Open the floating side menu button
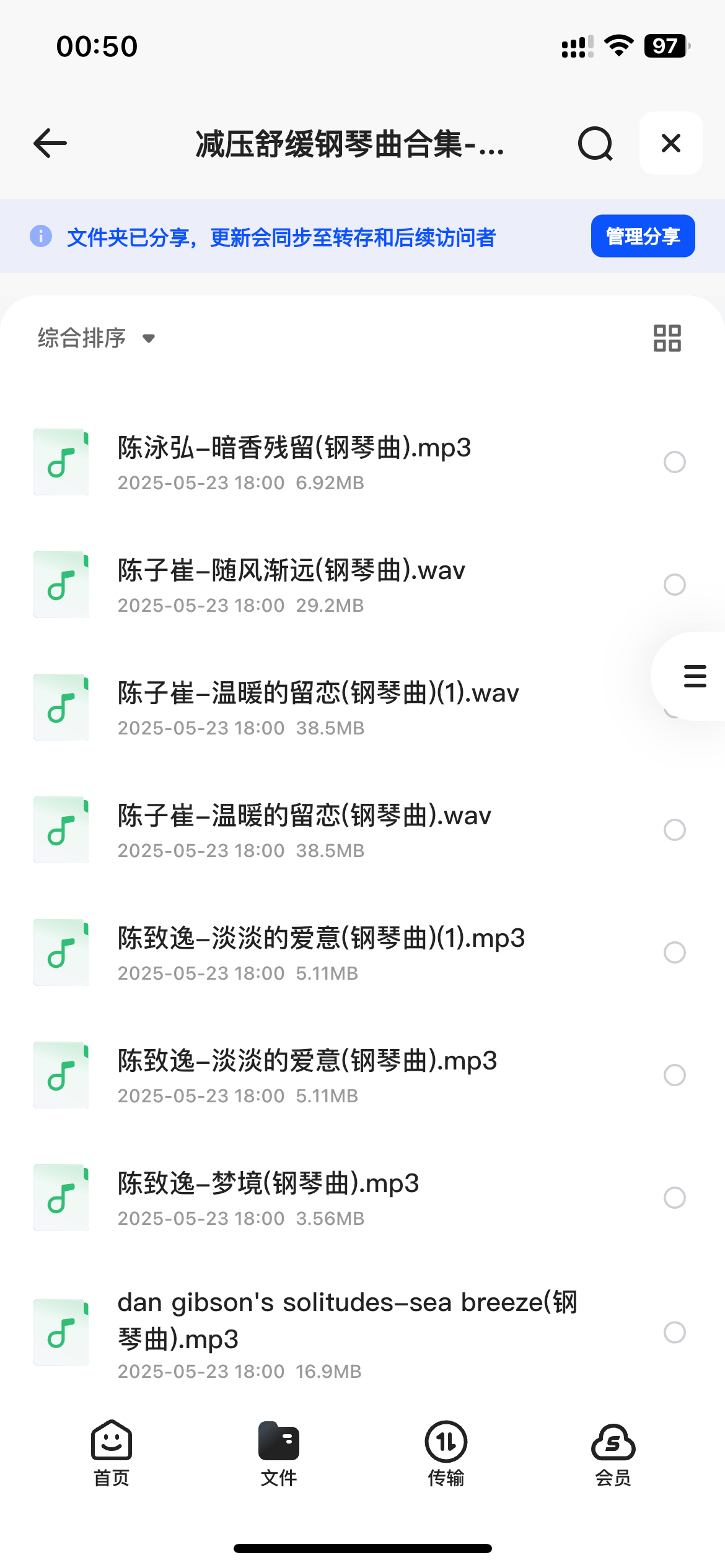This screenshot has height=1568, width=725. point(695,676)
